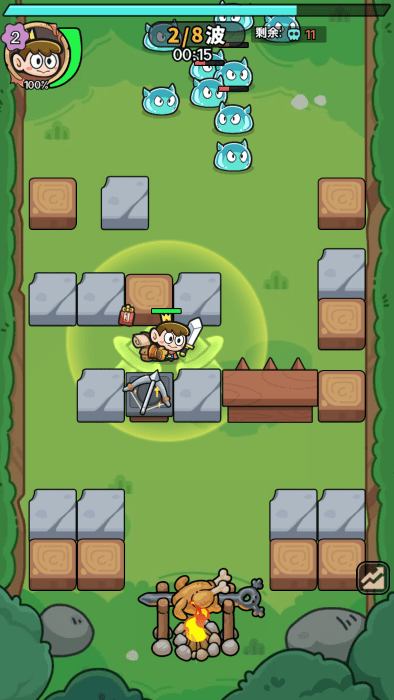
Task: Select the crossbow turret block
Action: [149, 395]
